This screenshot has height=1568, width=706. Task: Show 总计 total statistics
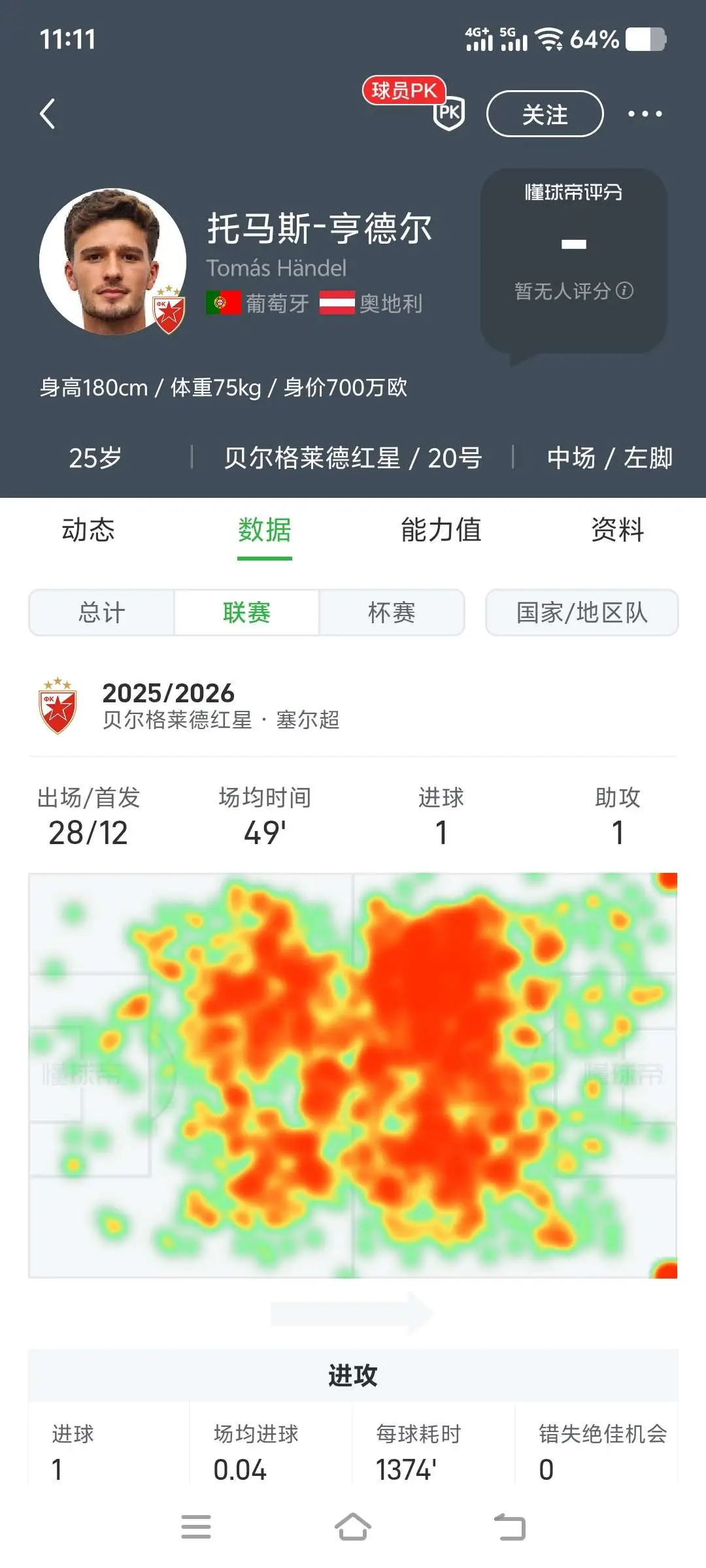tap(102, 612)
